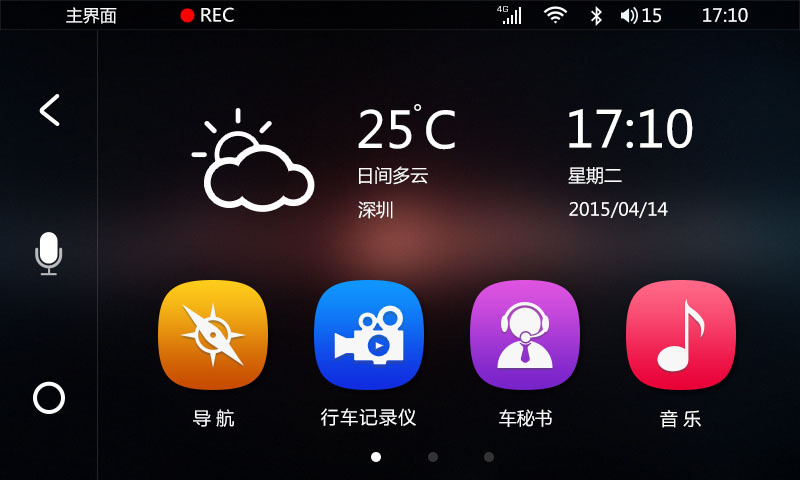
Task: Open the 车秘书 assistant app
Action: click(525, 335)
